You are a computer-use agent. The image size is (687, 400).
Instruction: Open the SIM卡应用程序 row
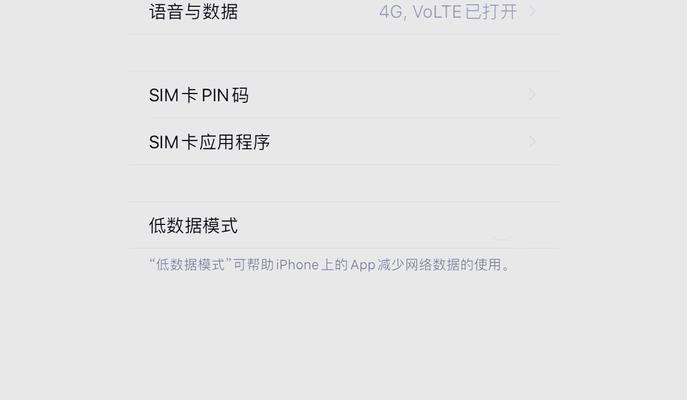tap(342, 142)
